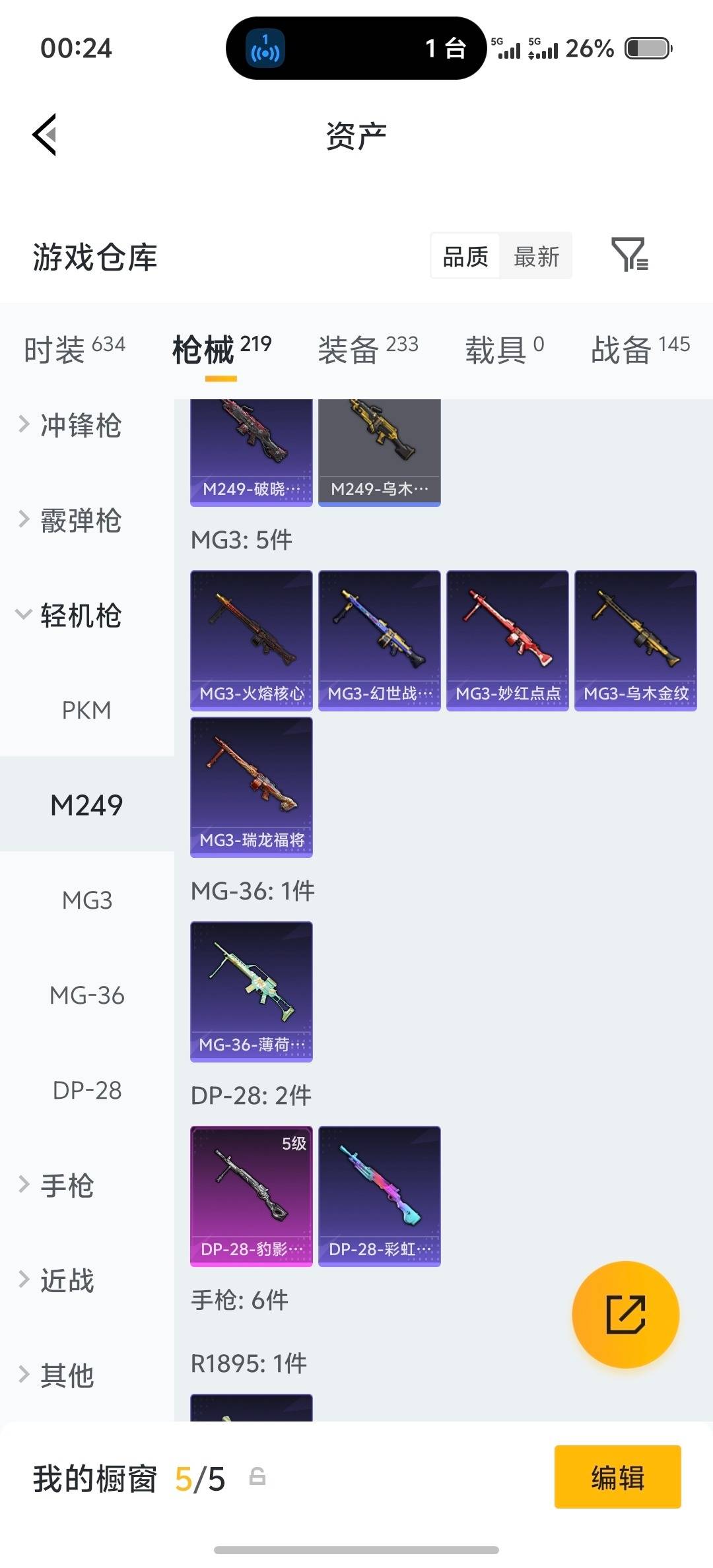Edit 我的橱窗 with the 编辑 button
The height and width of the screenshot is (1568, 713).
coord(617,1477)
